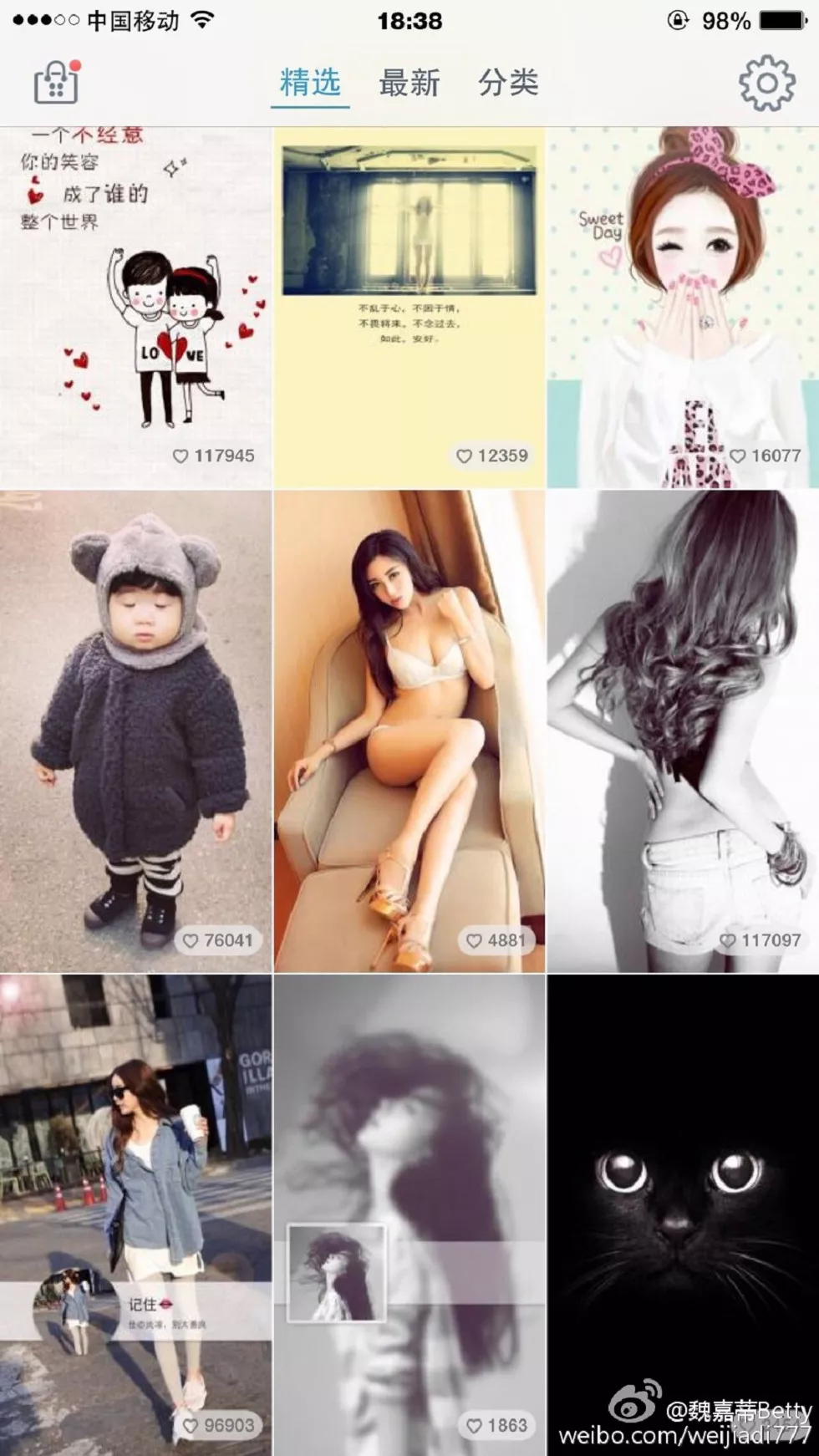
Task: Like the wallpaper with 16077 hearts
Action: 738,456
